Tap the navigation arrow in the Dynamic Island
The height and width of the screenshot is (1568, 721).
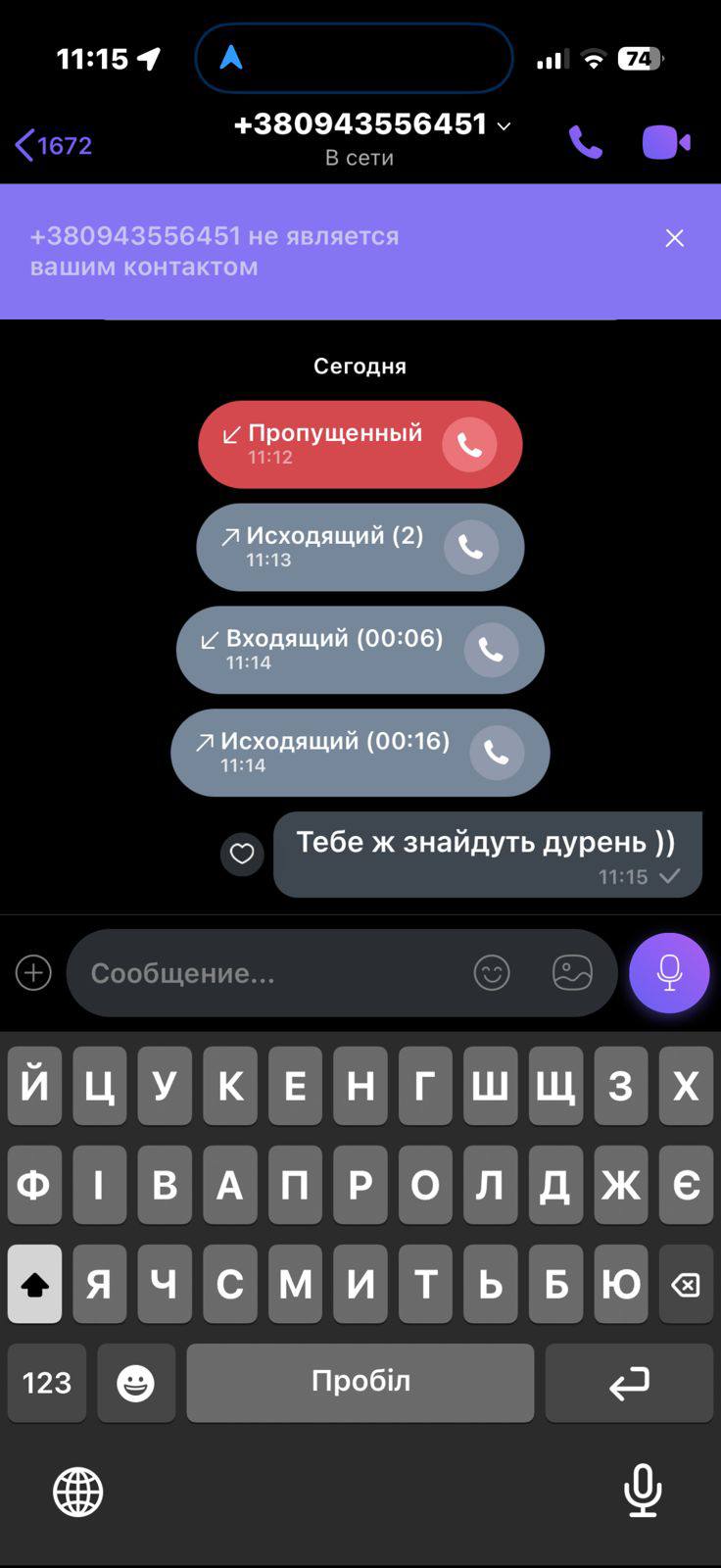pyautogui.click(x=231, y=57)
